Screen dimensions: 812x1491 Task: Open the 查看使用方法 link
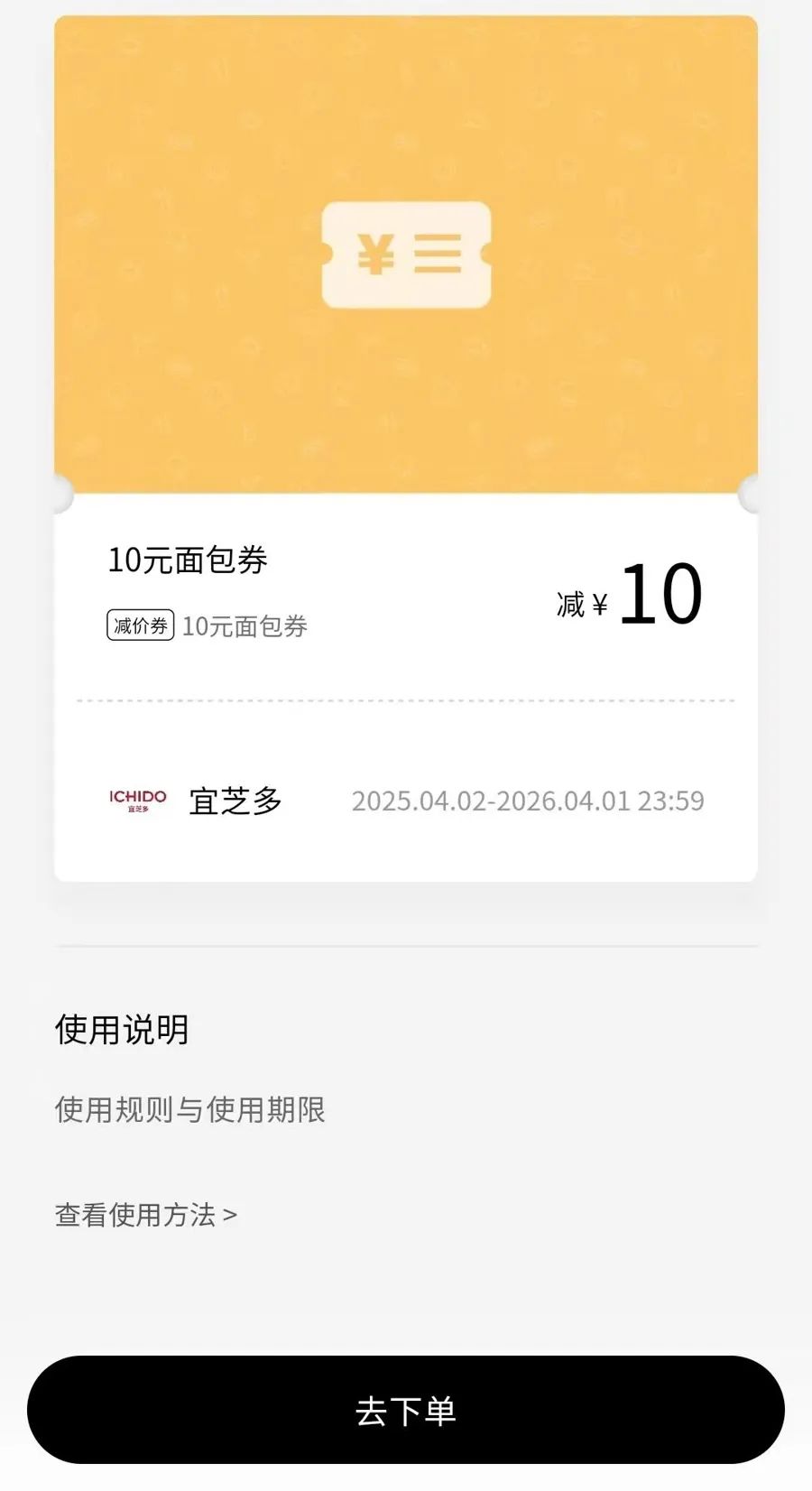coord(146,1215)
